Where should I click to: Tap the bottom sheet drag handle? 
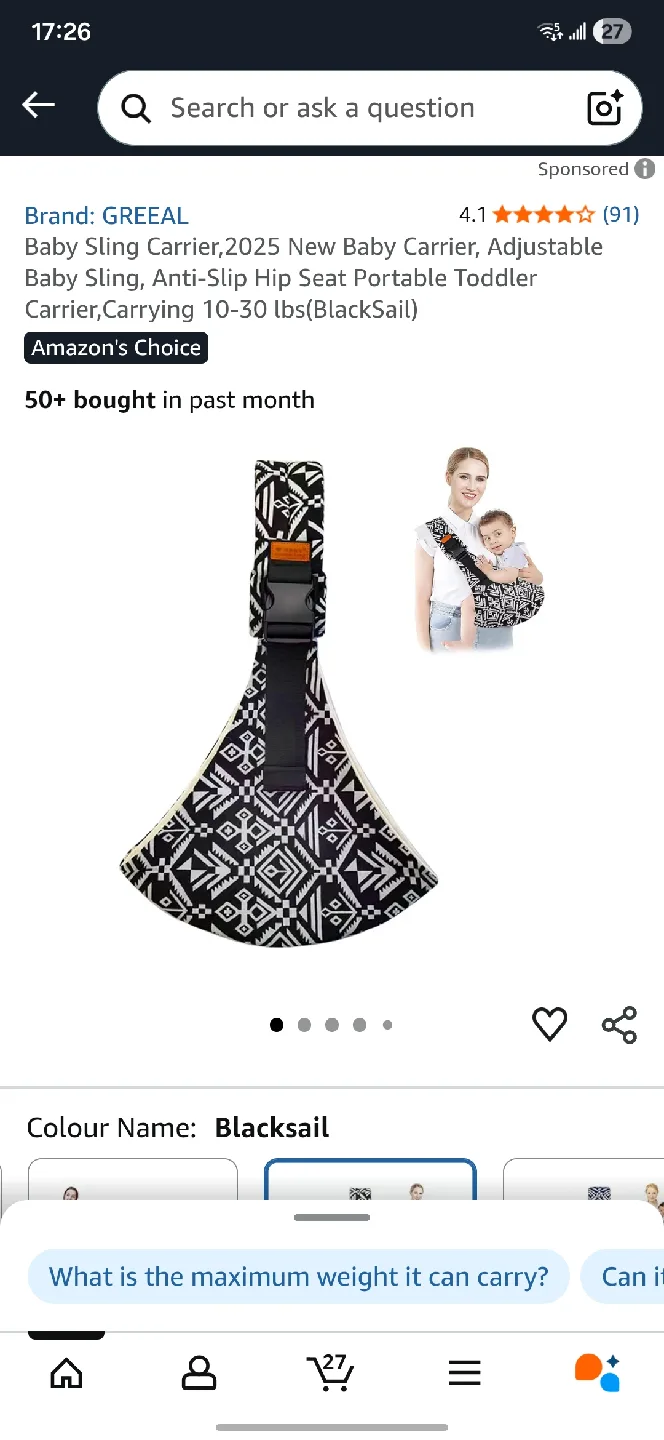332,1217
